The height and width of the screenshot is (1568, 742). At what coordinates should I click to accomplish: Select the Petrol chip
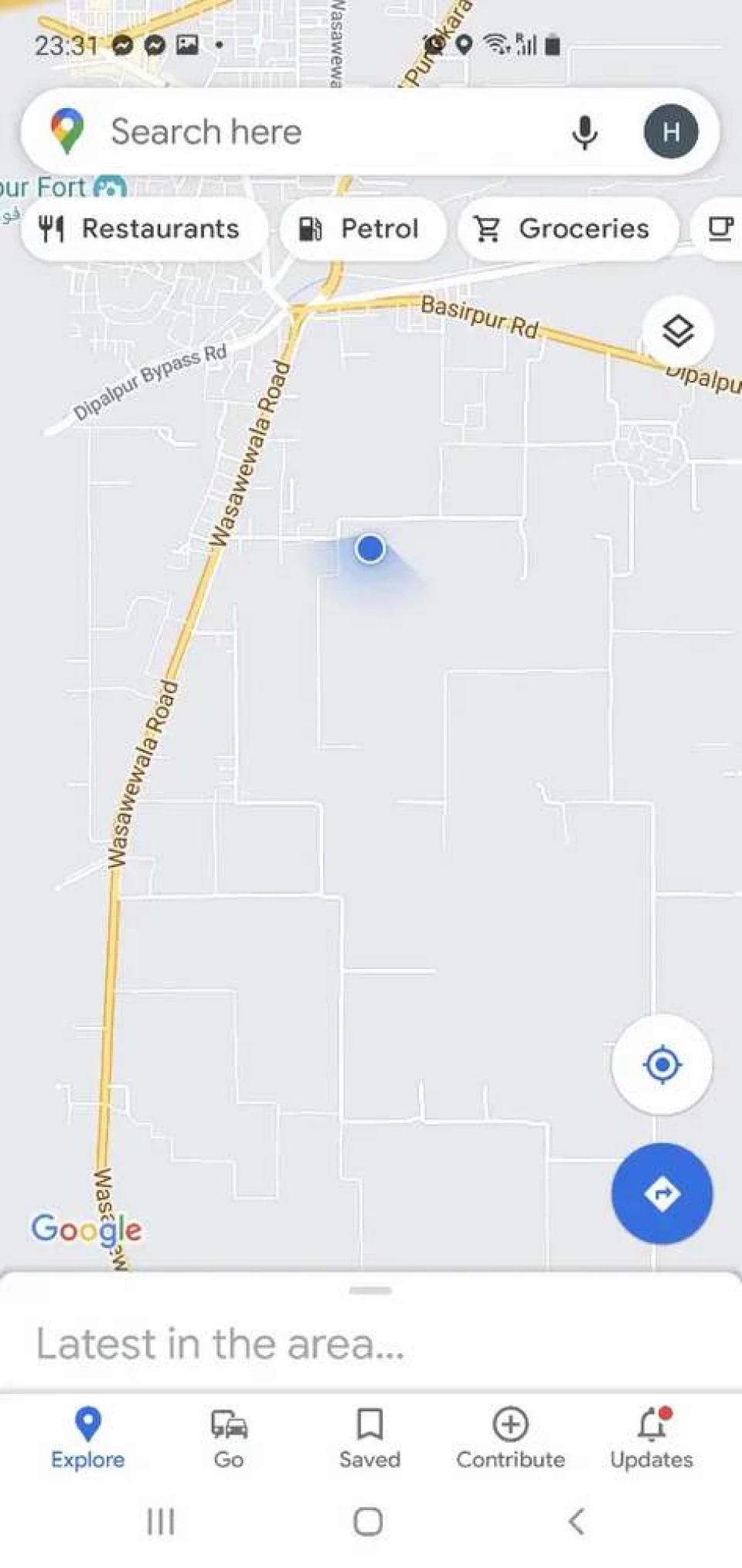(x=362, y=229)
